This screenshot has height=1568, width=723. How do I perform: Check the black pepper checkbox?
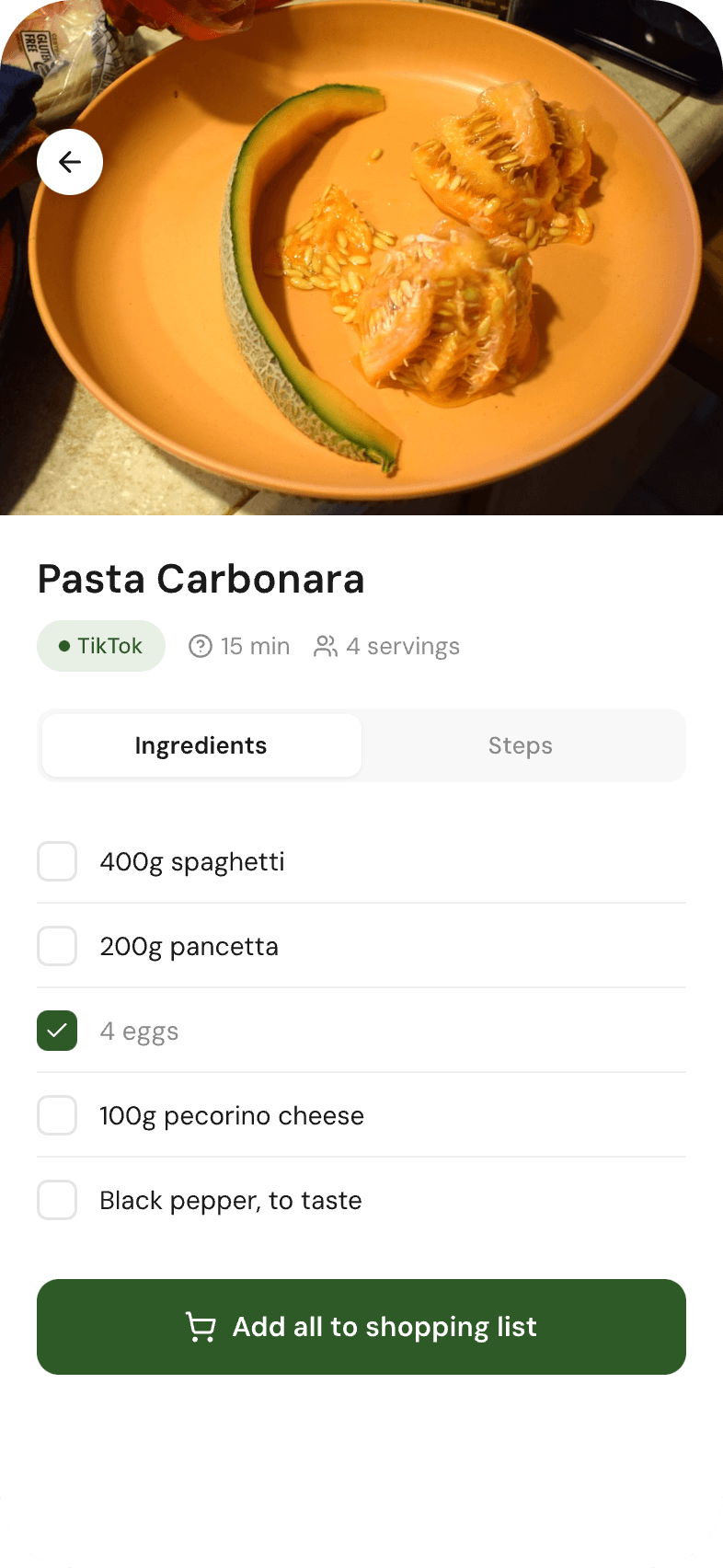pyautogui.click(x=57, y=1200)
